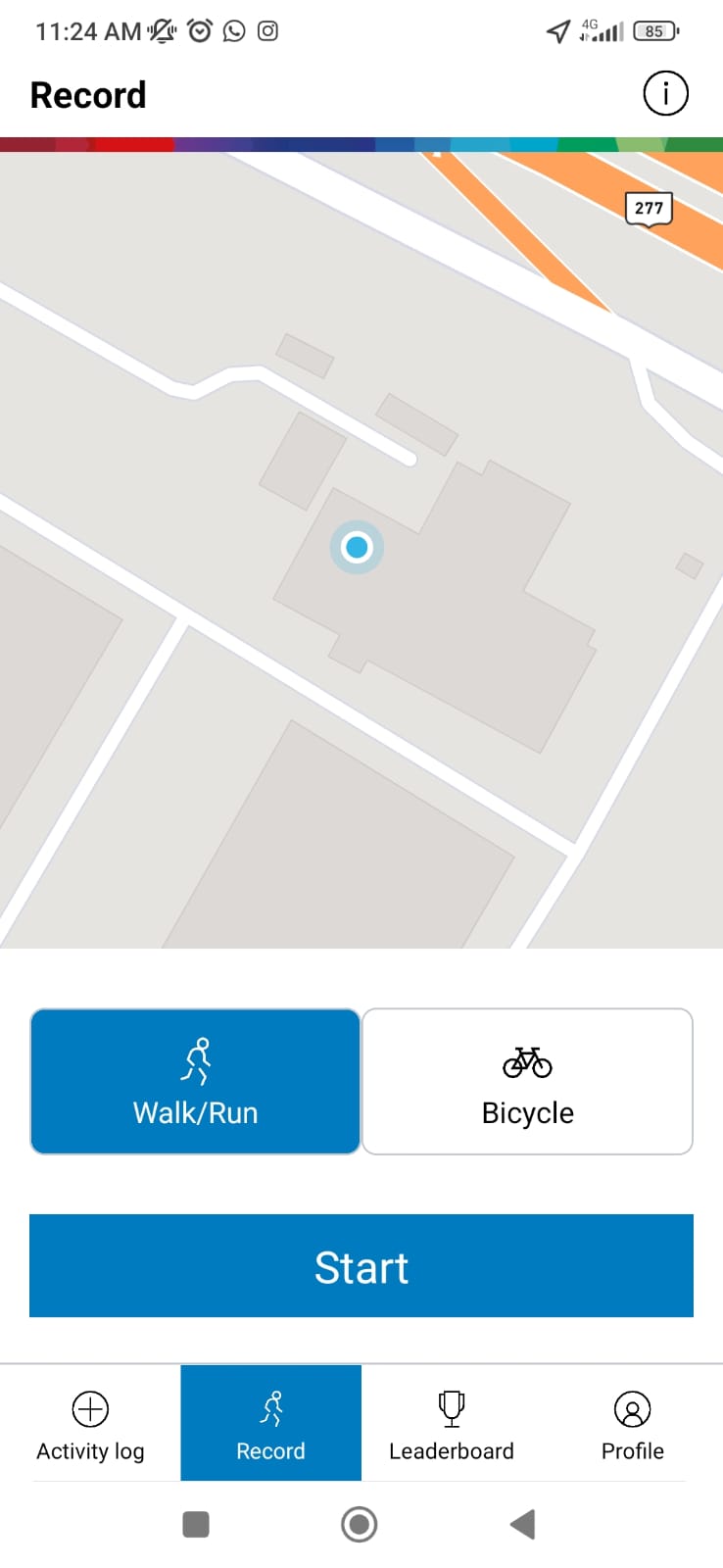Viewport: 723px width, 1568px height.
Task: Tap the Record tab in bottom navigation
Action: (271, 1423)
